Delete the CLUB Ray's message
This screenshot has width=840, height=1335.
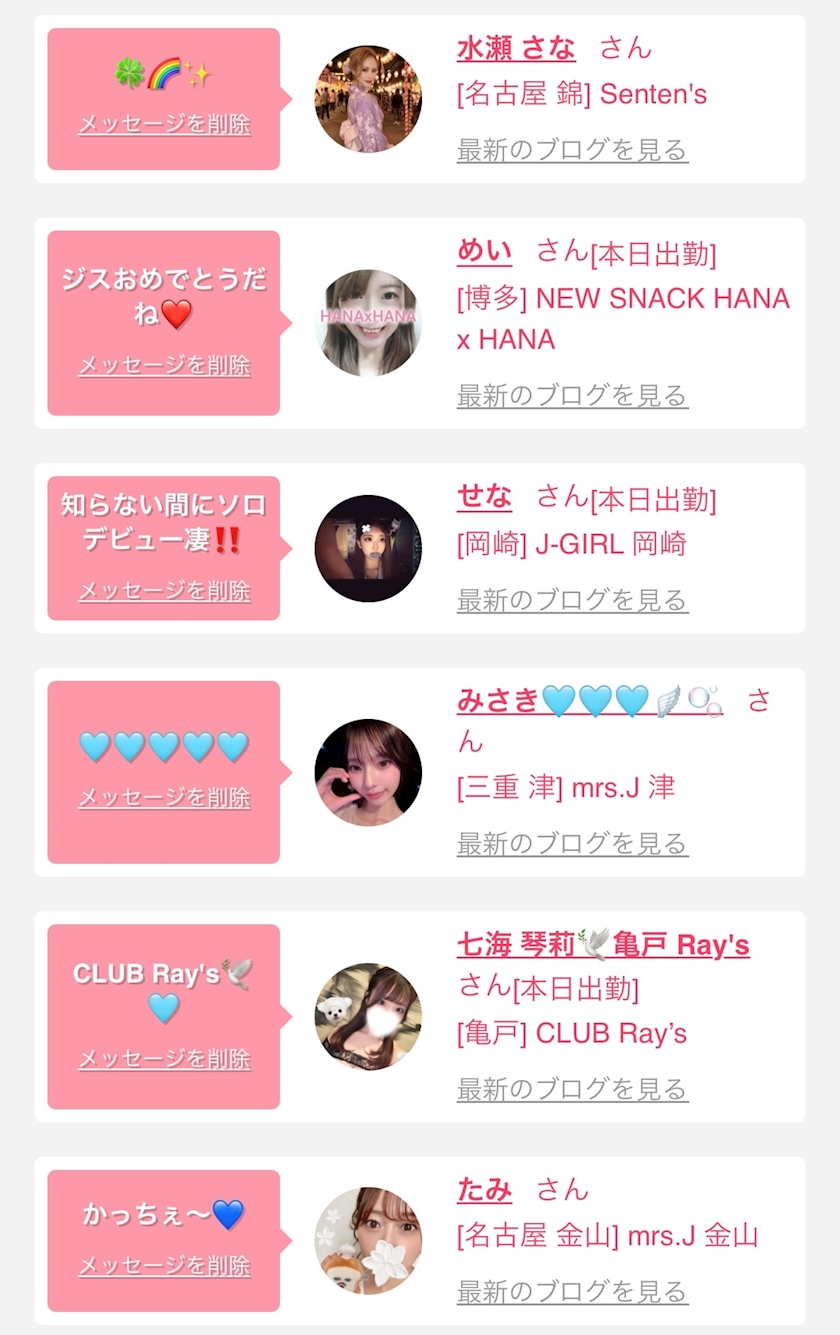[x=164, y=1059]
